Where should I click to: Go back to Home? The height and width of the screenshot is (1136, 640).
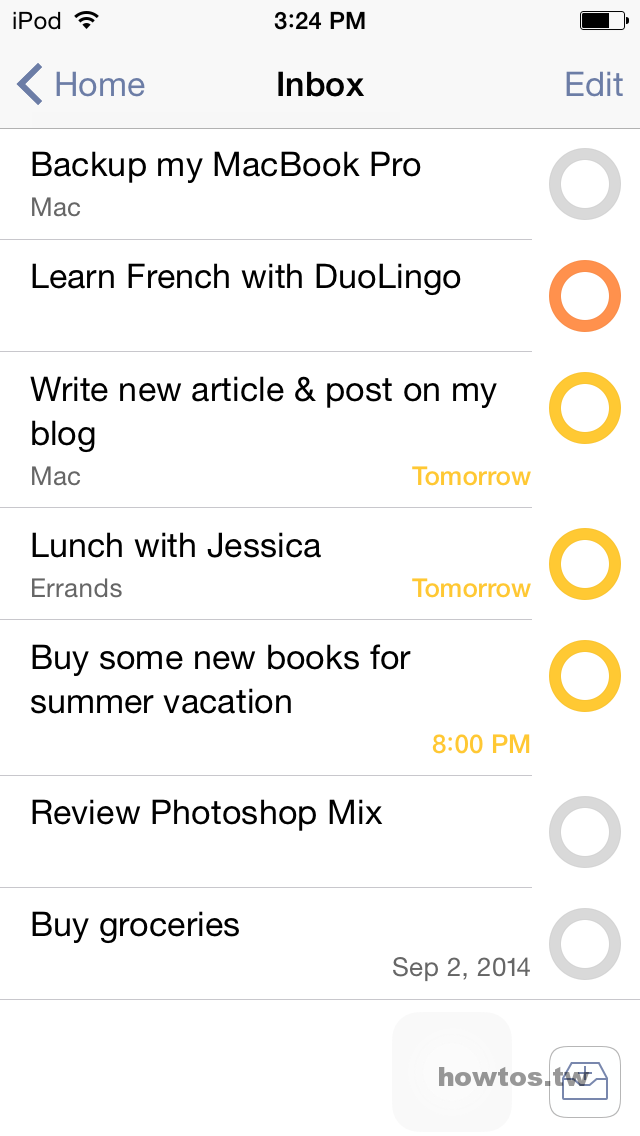81,84
